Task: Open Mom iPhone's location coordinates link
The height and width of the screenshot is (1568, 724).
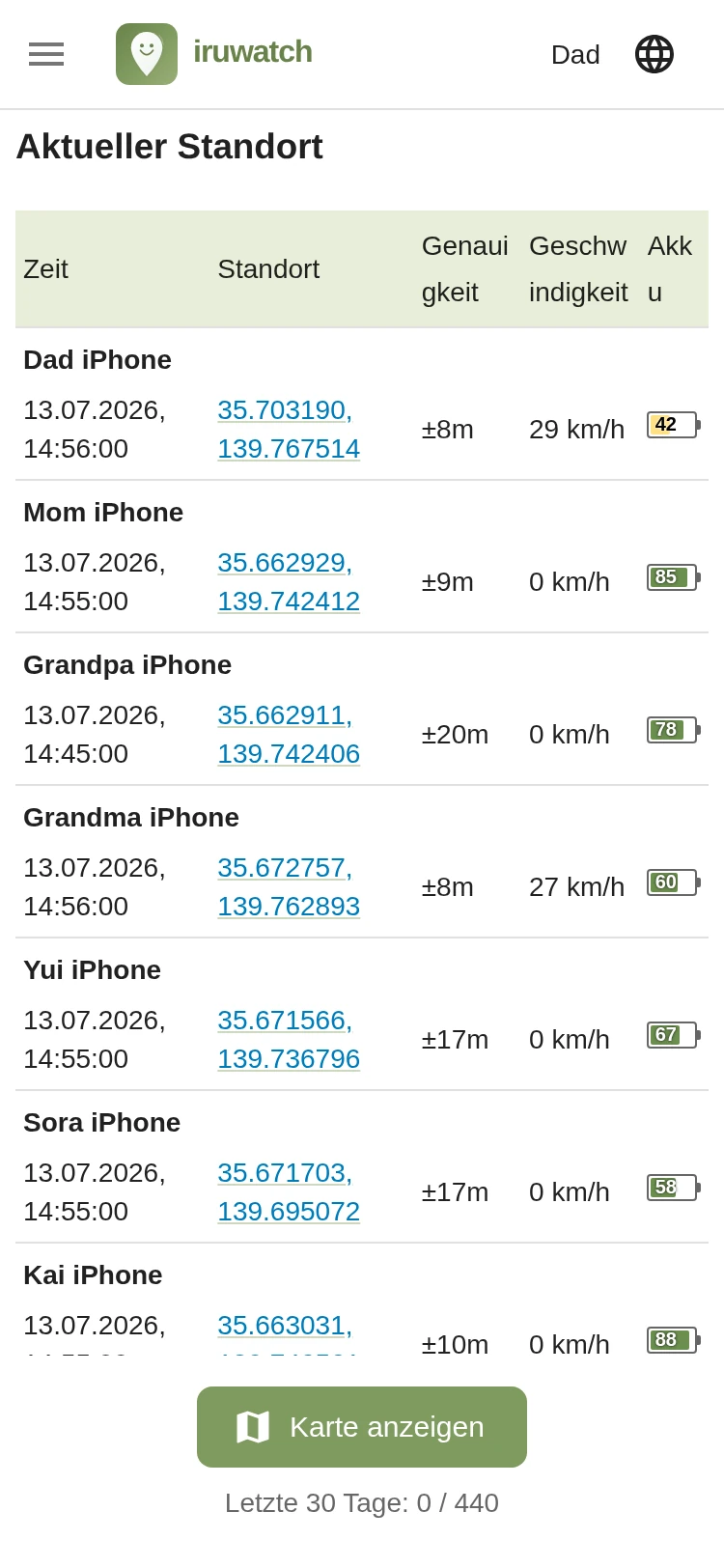Action: (289, 582)
